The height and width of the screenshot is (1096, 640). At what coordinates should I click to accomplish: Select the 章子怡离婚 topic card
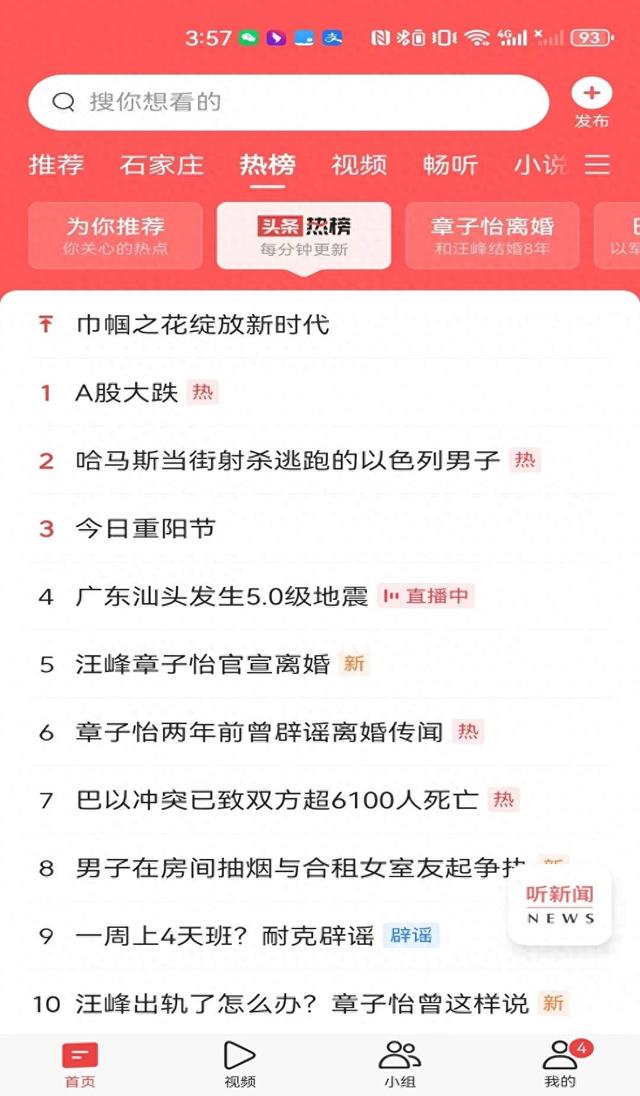[492, 236]
